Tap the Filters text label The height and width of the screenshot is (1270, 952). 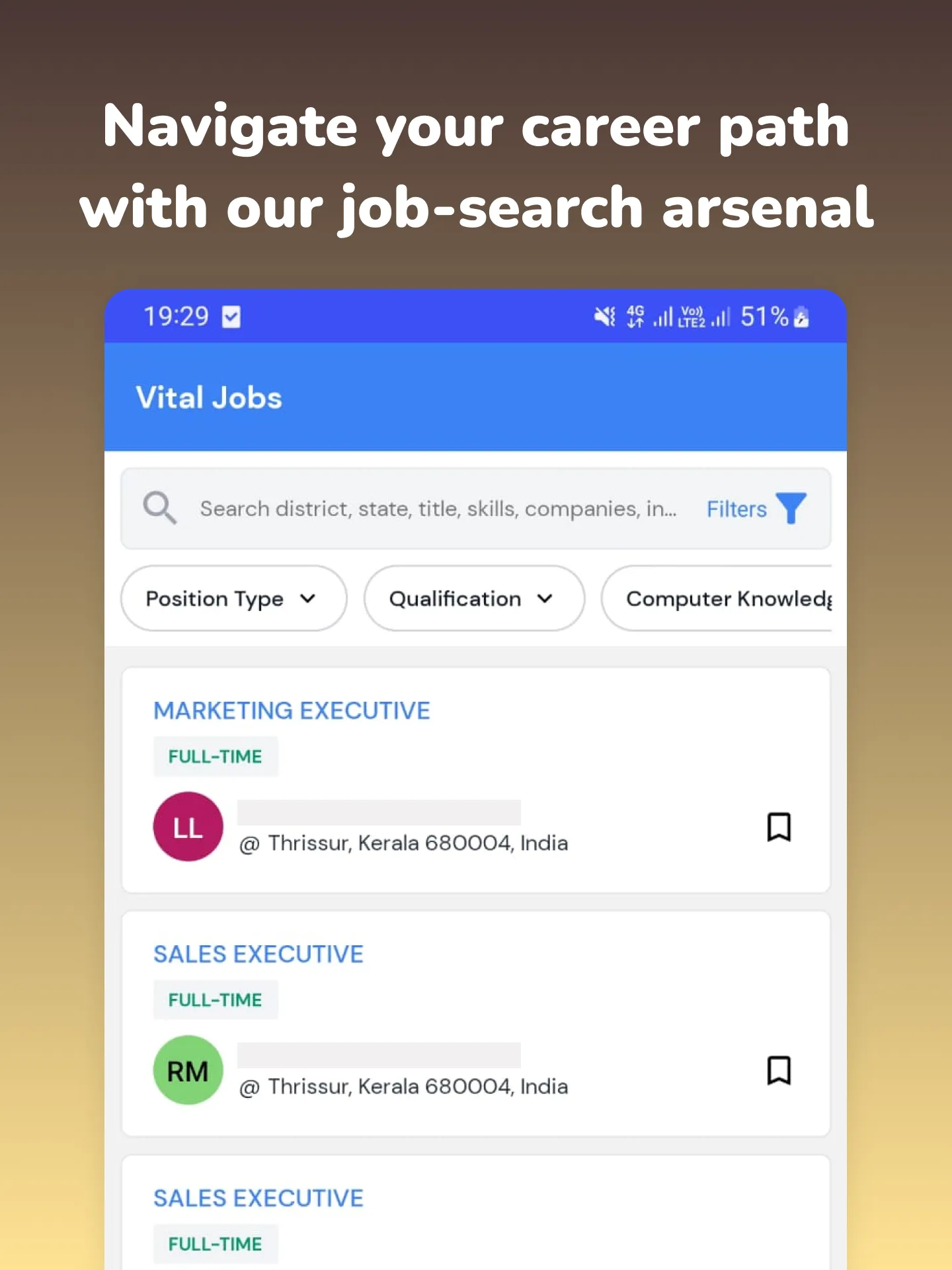tap(736, 508)
